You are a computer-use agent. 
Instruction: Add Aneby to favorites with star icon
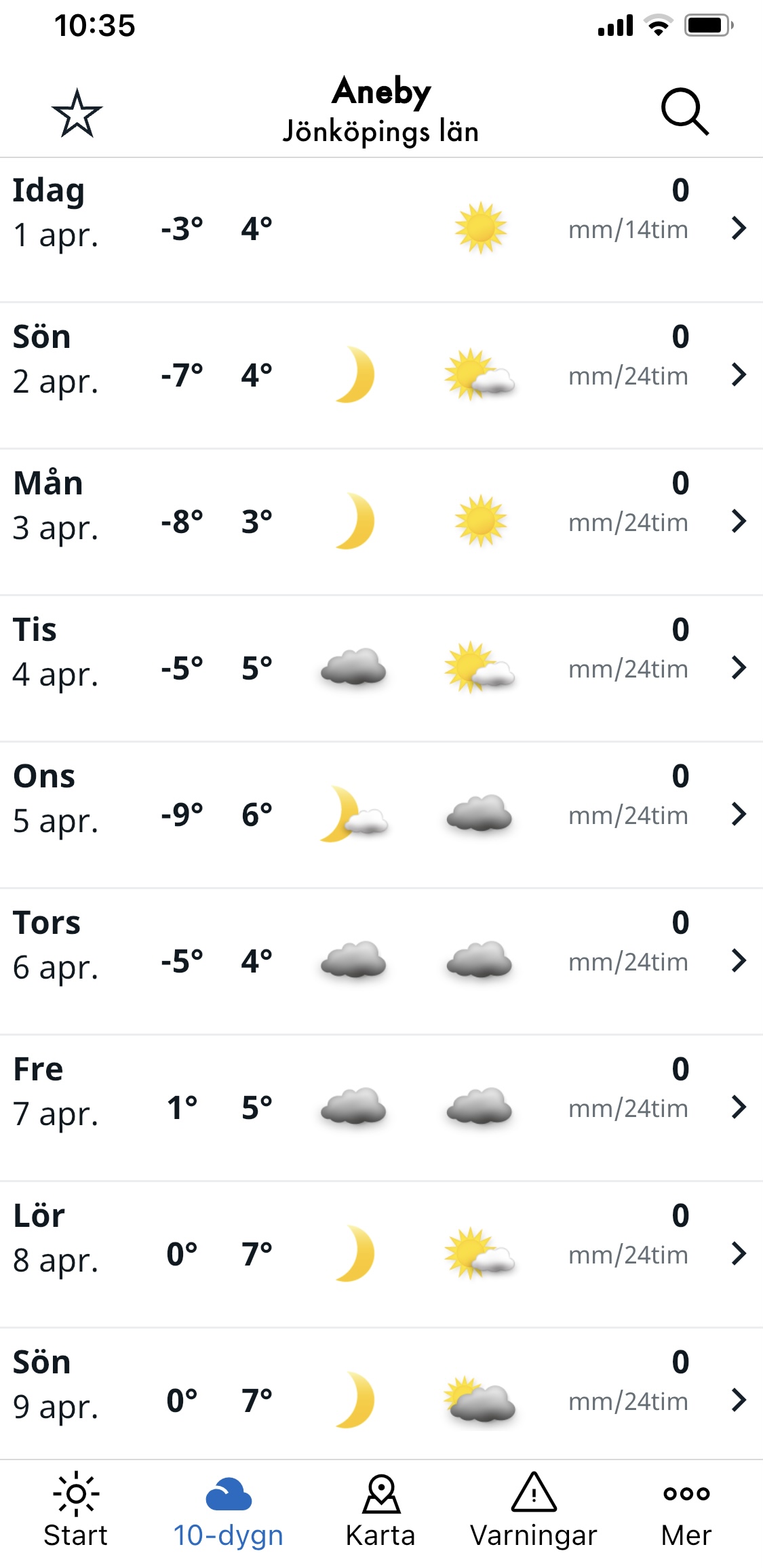[x=77, y=113]
